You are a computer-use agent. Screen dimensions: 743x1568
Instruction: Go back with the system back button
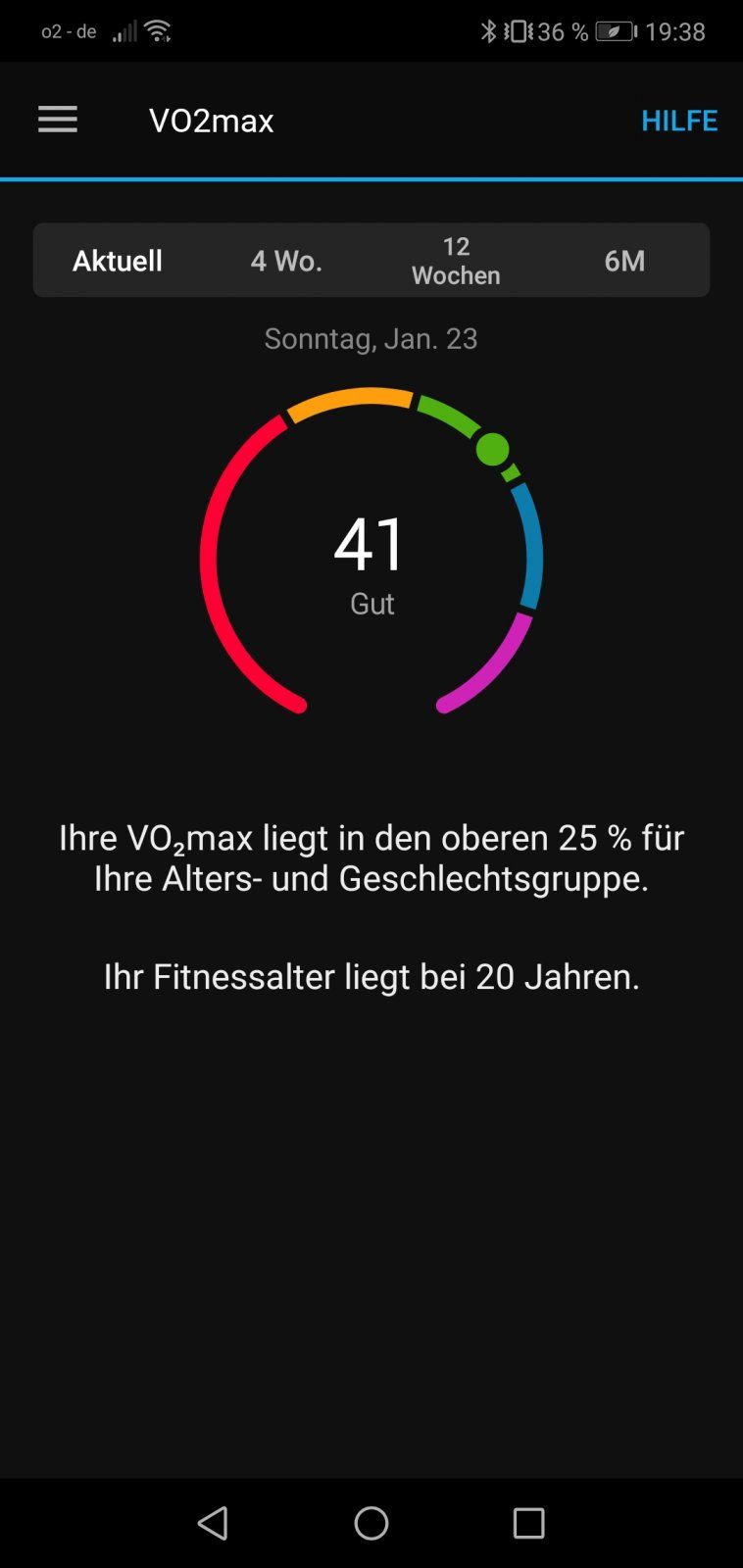[x=214, y=1523]
